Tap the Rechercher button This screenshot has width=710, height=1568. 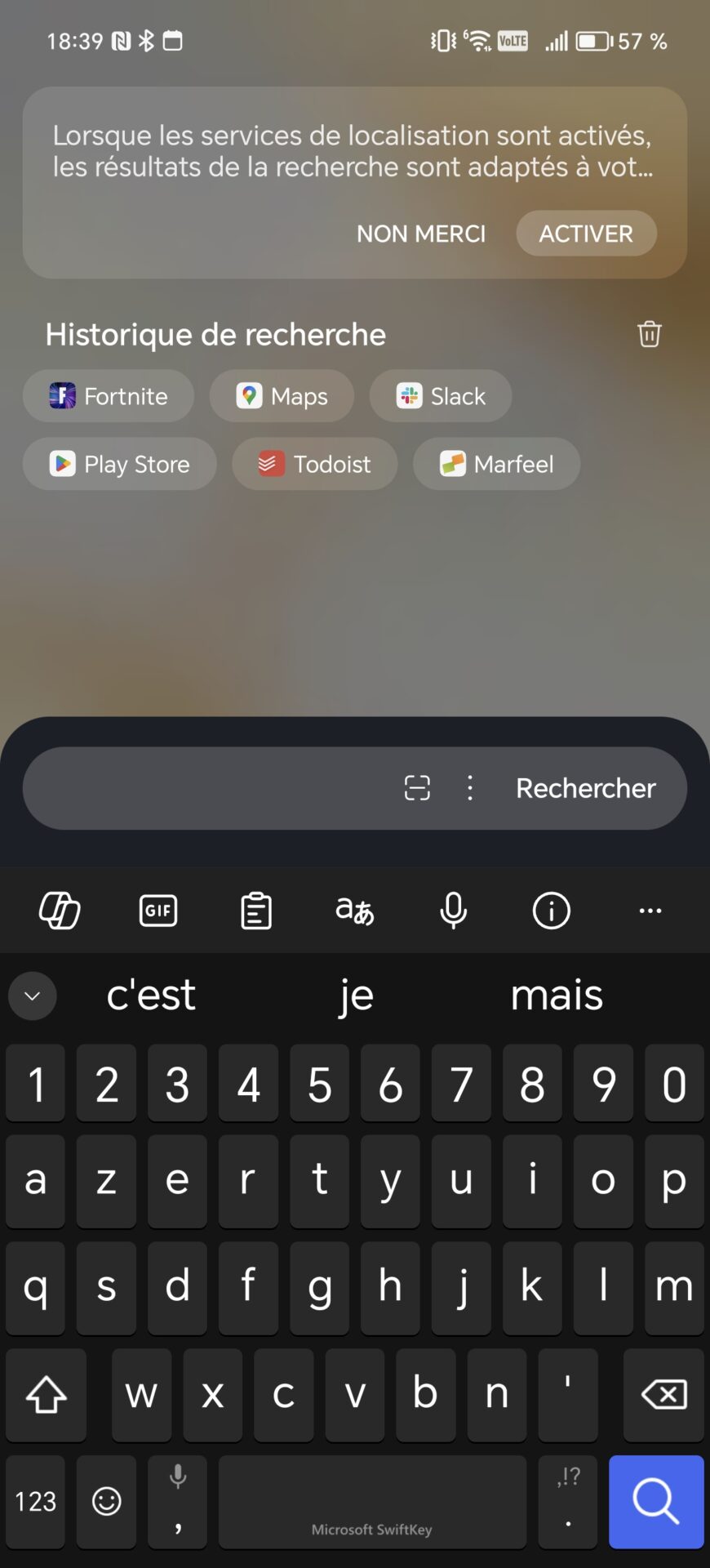pyautogui.click(x=586, y=788)
